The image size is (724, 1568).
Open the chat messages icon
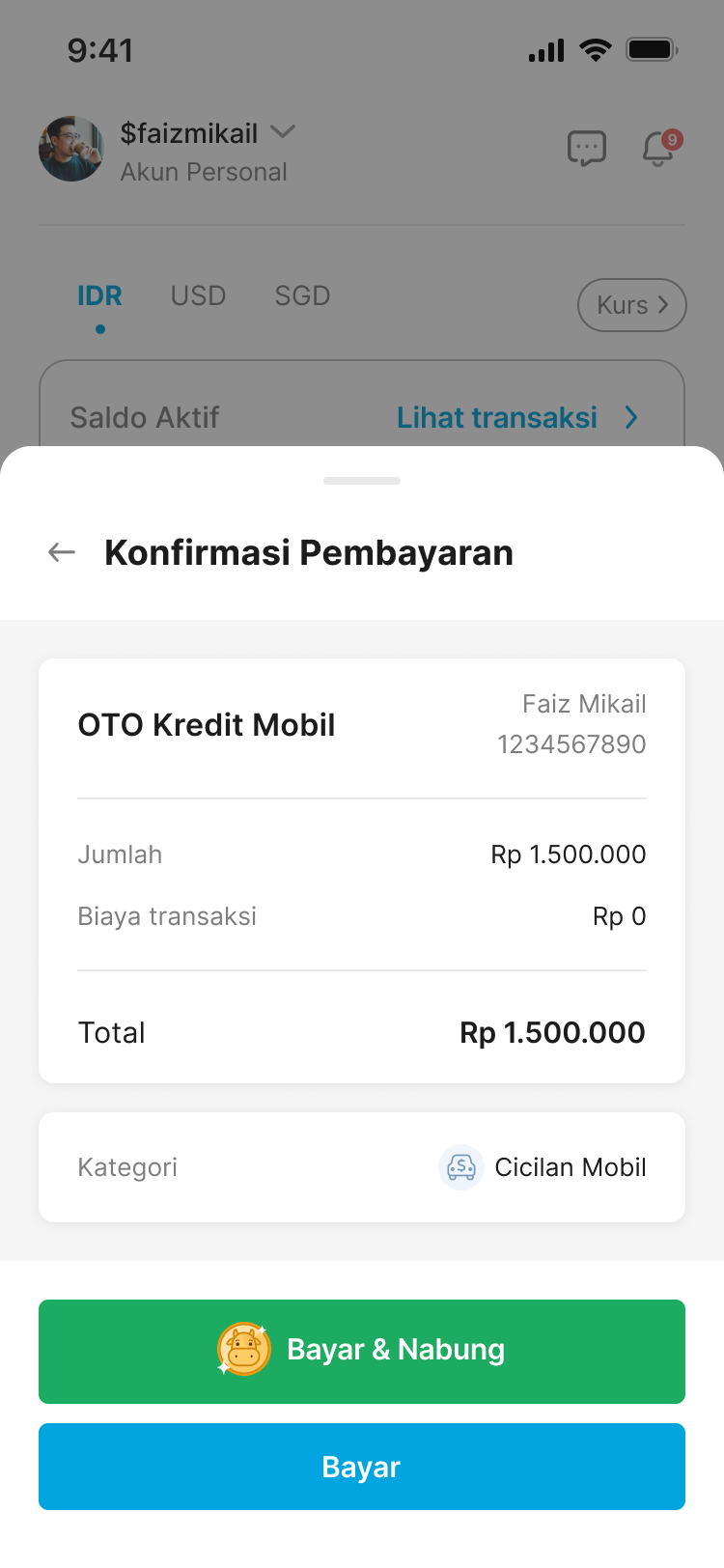[587, 148]
